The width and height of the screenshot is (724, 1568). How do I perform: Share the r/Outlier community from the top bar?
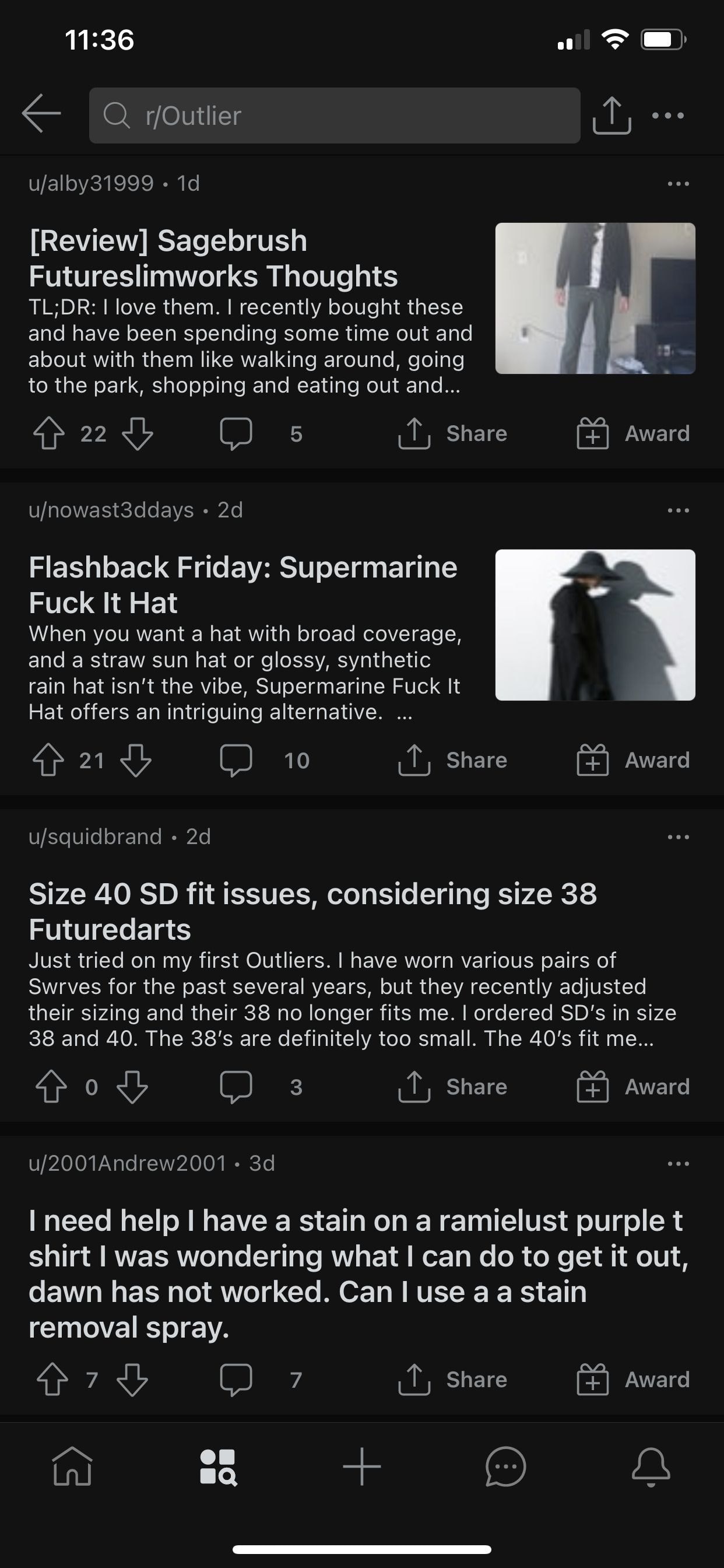(x=611, y=115)
